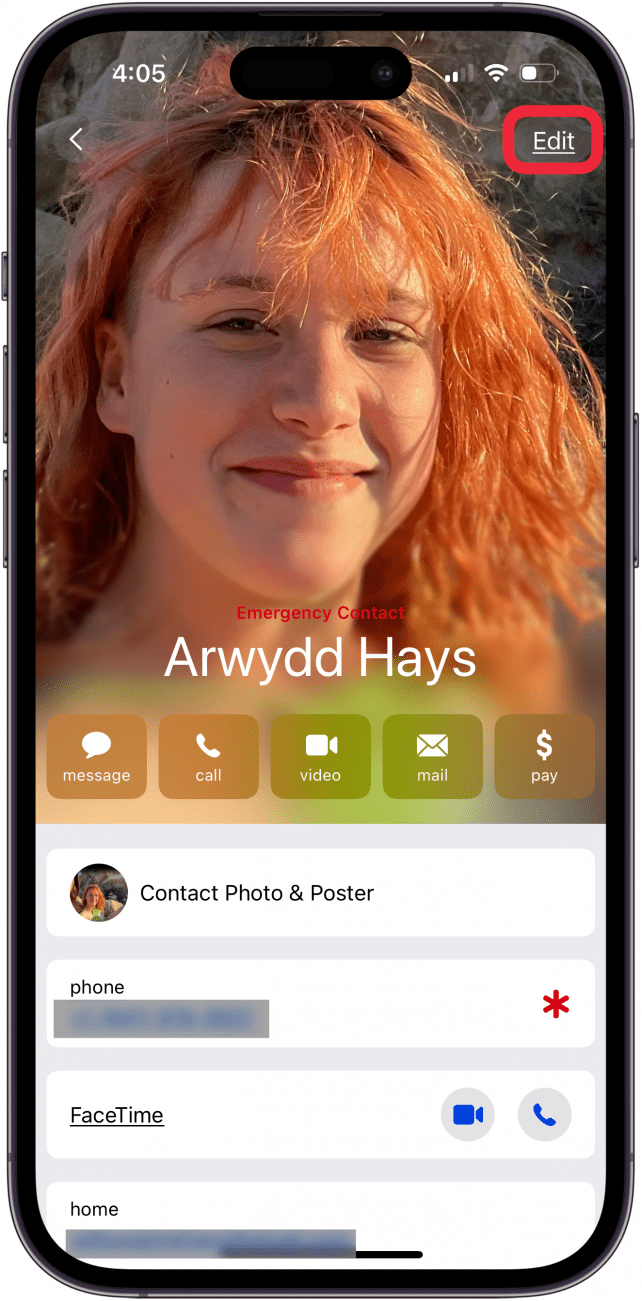Open the pay button
The height and width of the screenshot is (1301, 642).
click(x=544, y=756)
